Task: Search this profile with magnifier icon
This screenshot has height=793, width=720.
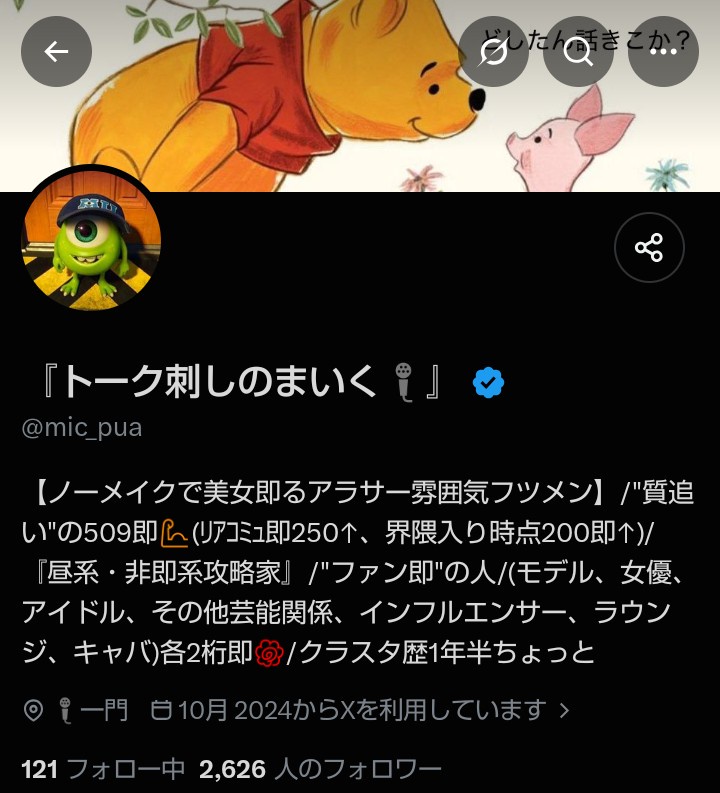Action: pos(578,52)
